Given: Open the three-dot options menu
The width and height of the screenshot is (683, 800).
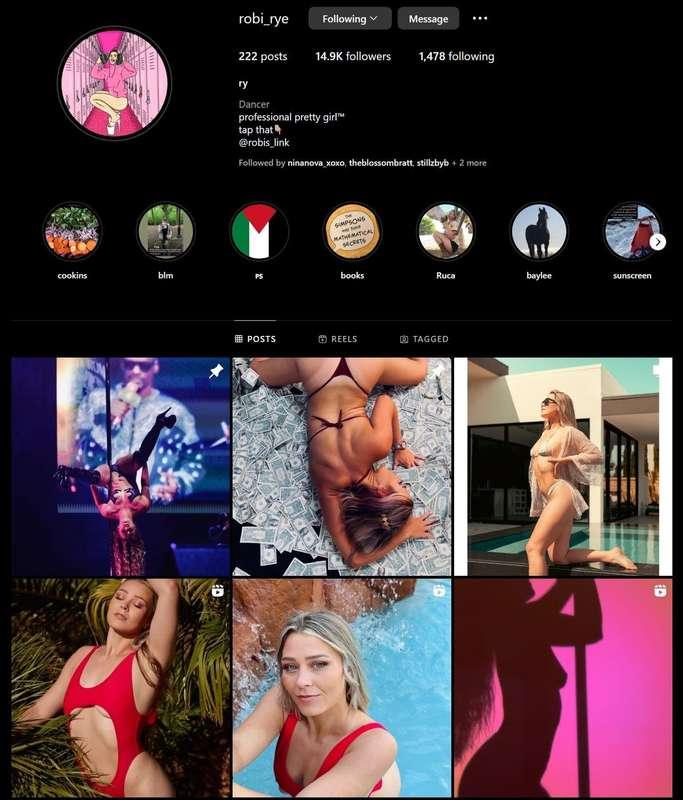Looking at the screenshot, I should coord(480,18).
